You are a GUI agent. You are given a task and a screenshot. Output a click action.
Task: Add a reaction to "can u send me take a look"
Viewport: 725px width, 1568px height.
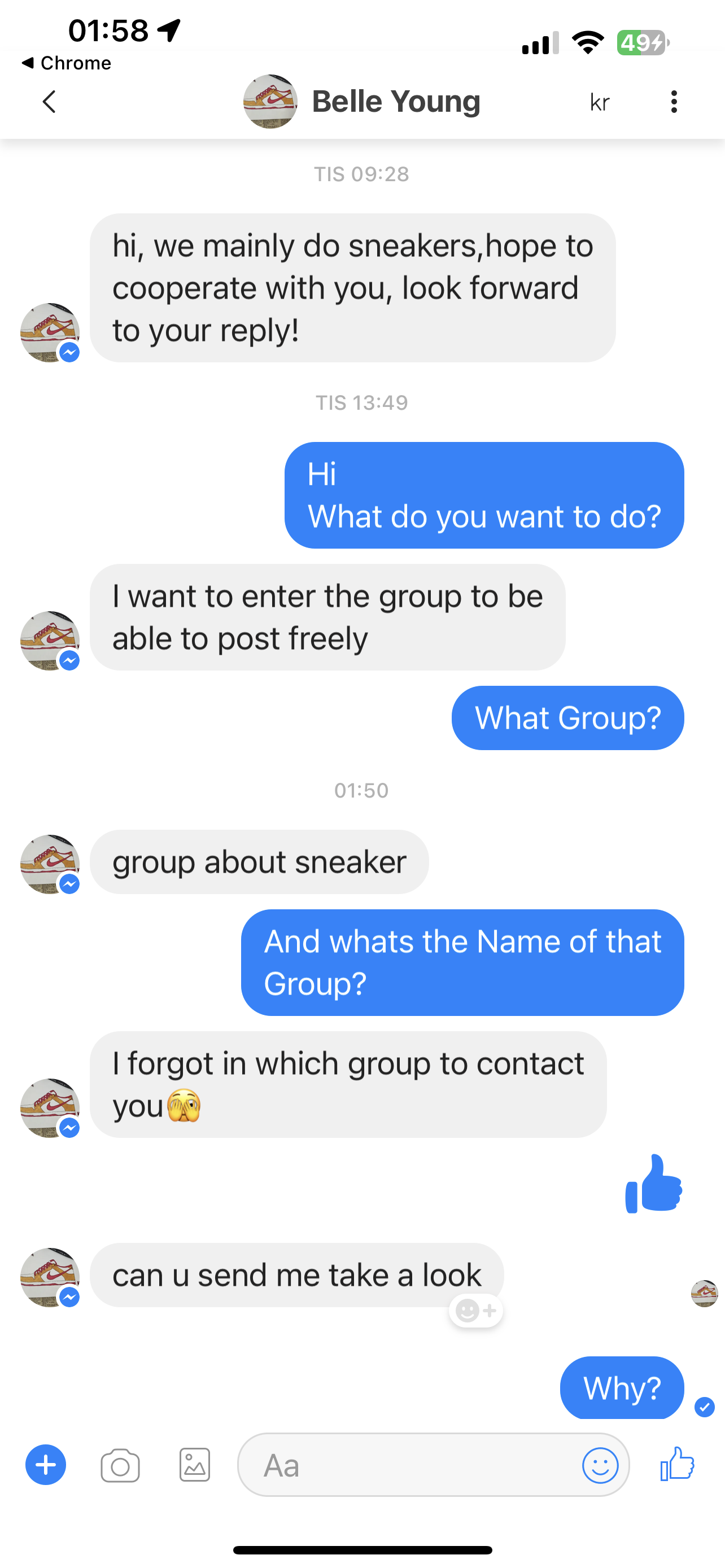click(476, 1311)
